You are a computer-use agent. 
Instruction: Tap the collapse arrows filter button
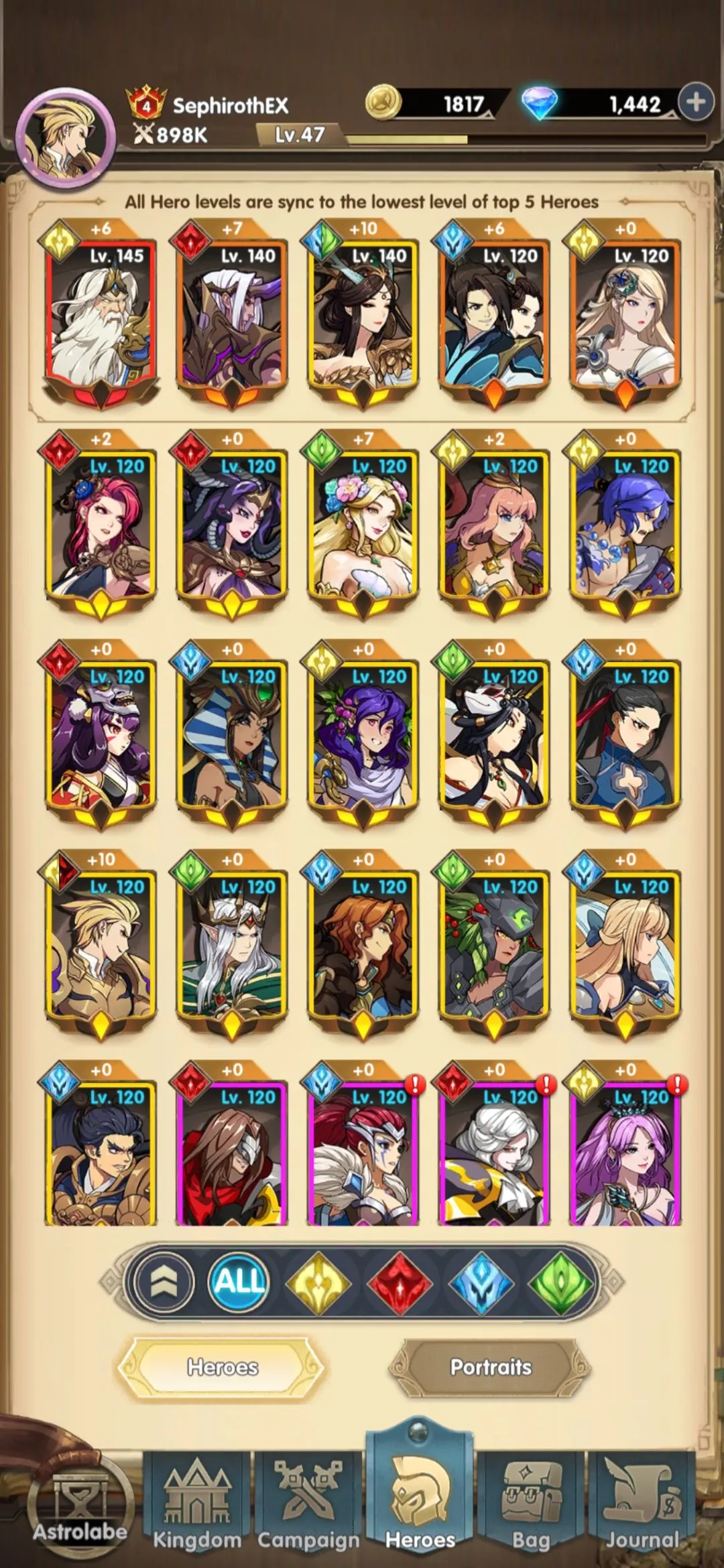click(x=163, y=1282)
